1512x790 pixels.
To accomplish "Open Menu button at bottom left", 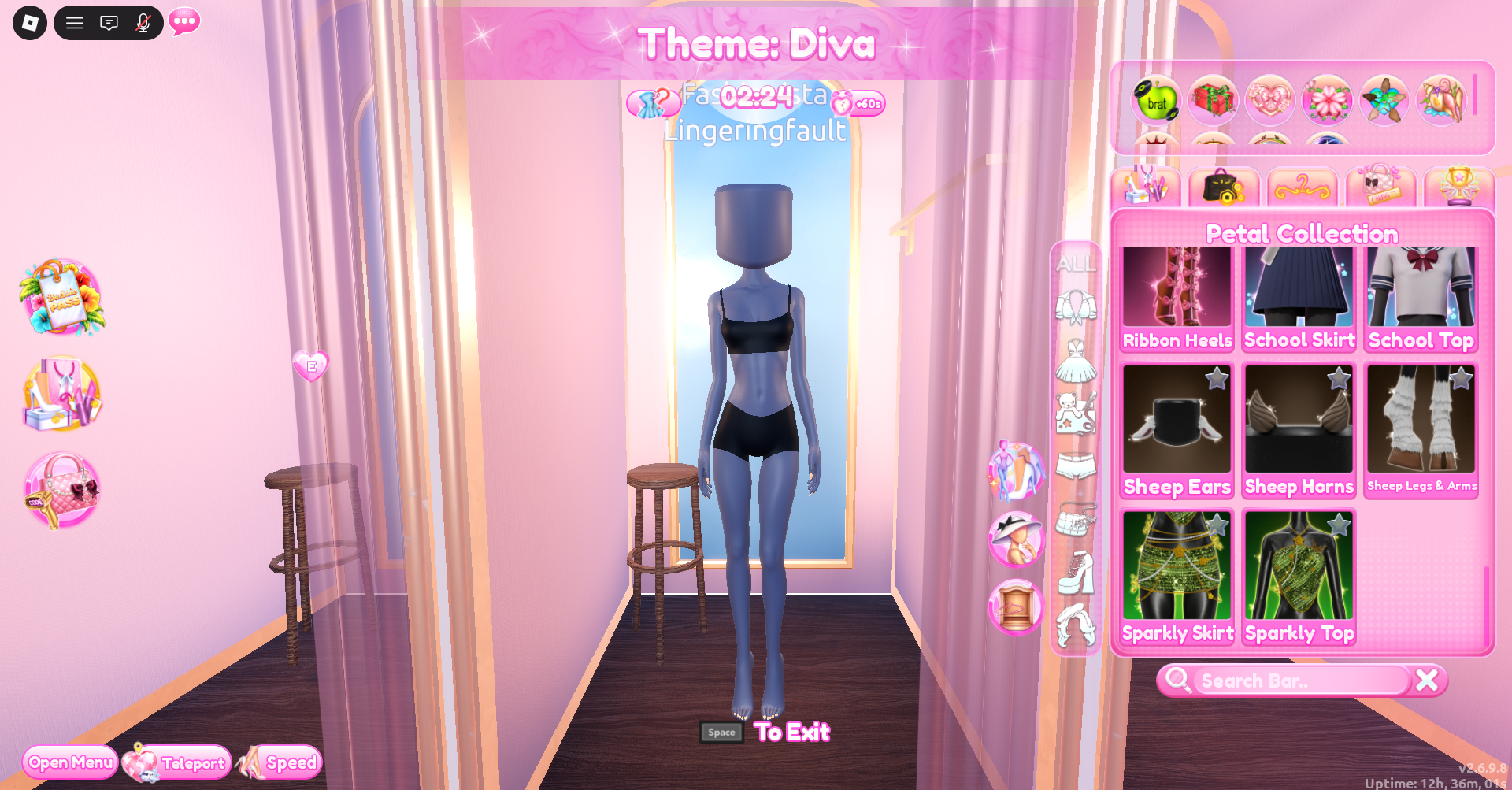I will [x=70, y=762].
